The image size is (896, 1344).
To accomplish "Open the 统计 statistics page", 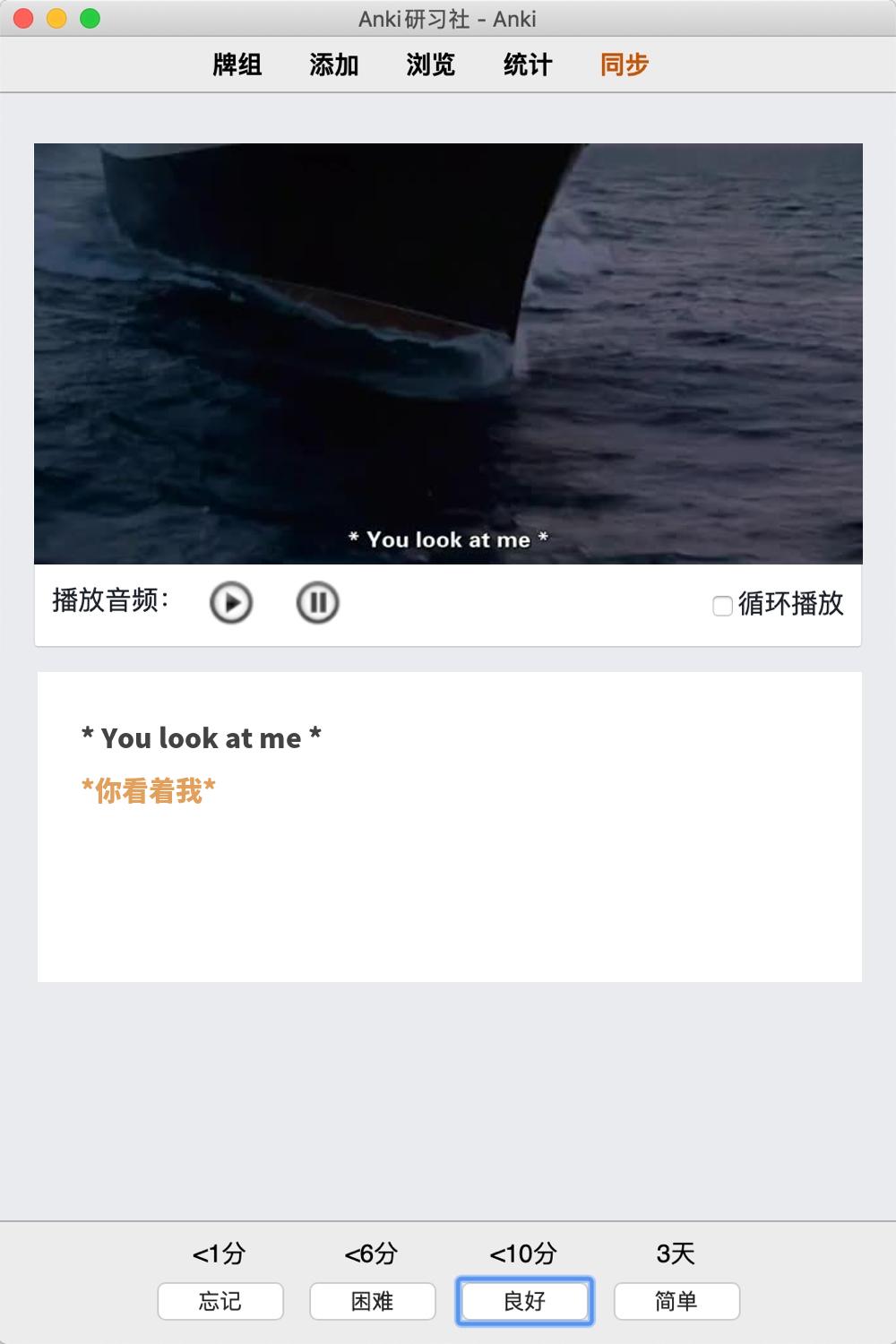I will [x=527, y=65].
